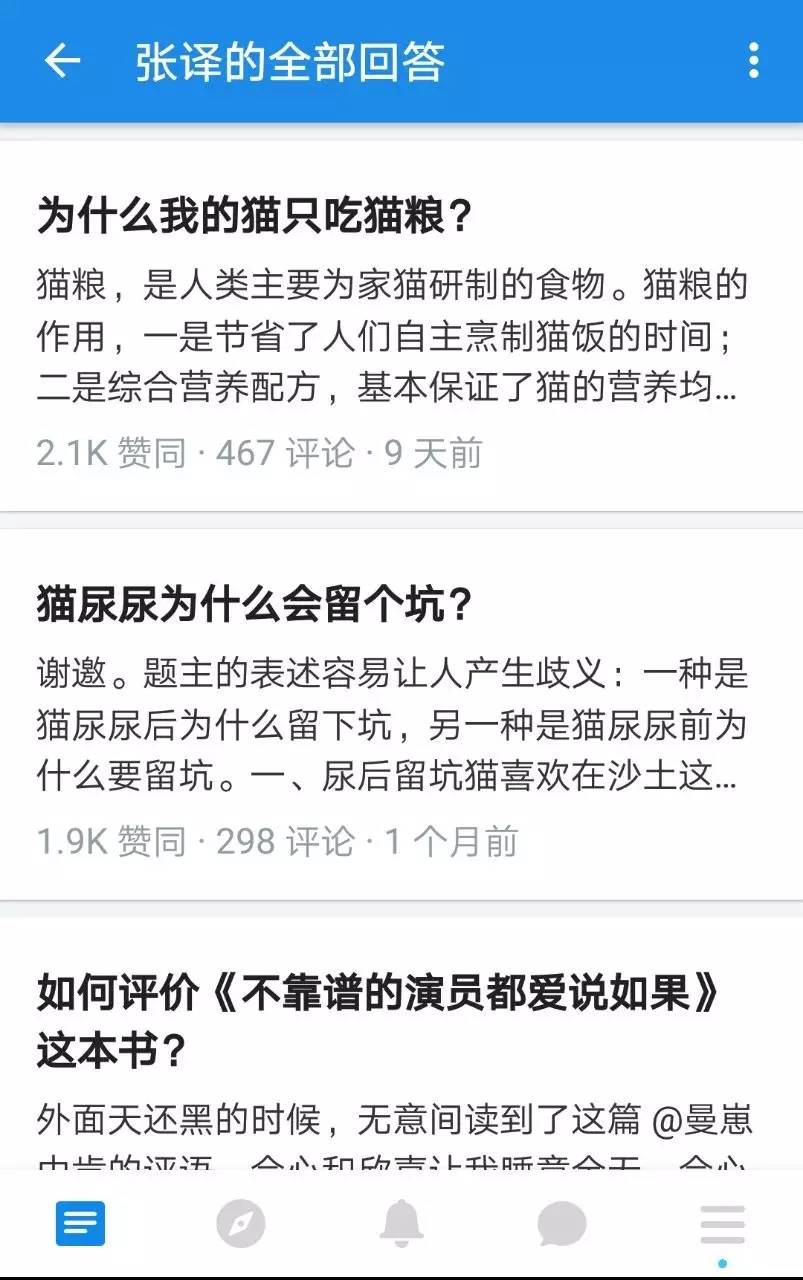Open the notifications bell tab
This screenshot has height=1280, width=803.
[401, 1223]
